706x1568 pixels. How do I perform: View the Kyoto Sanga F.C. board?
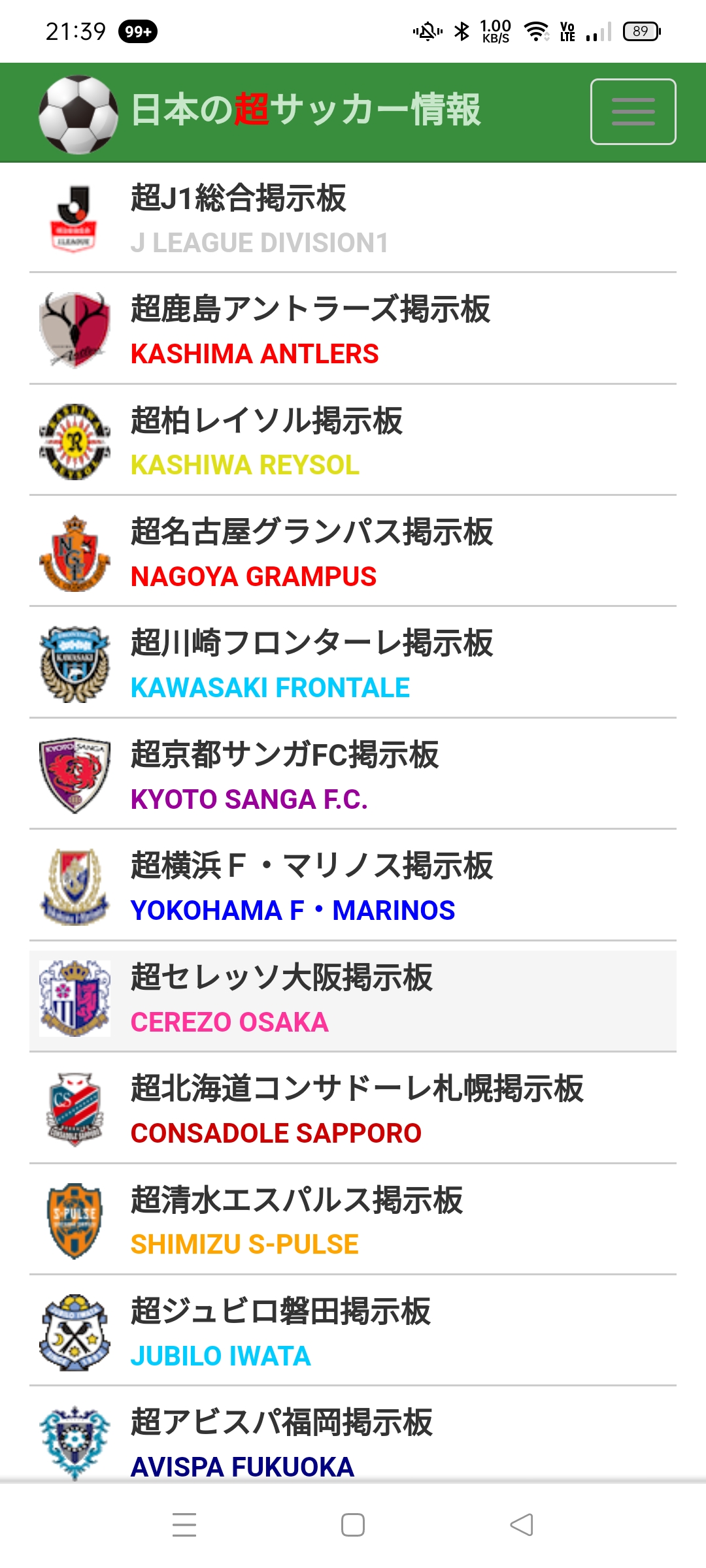tap(353, 775)
